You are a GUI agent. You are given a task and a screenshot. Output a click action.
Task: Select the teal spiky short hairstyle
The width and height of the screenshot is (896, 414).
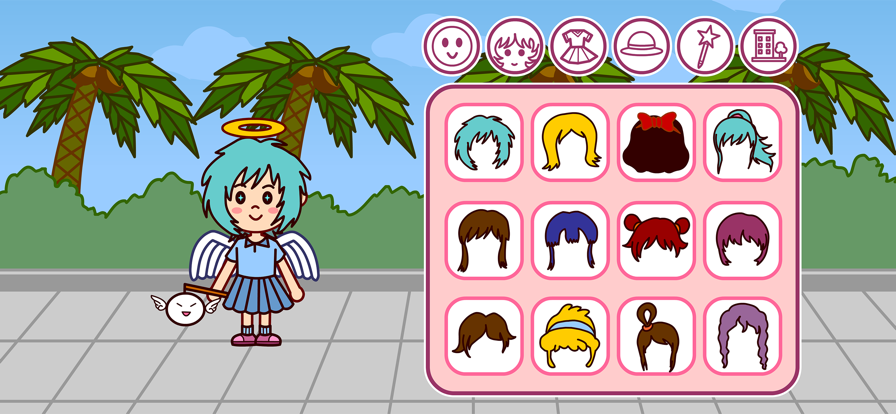(484, 142)
